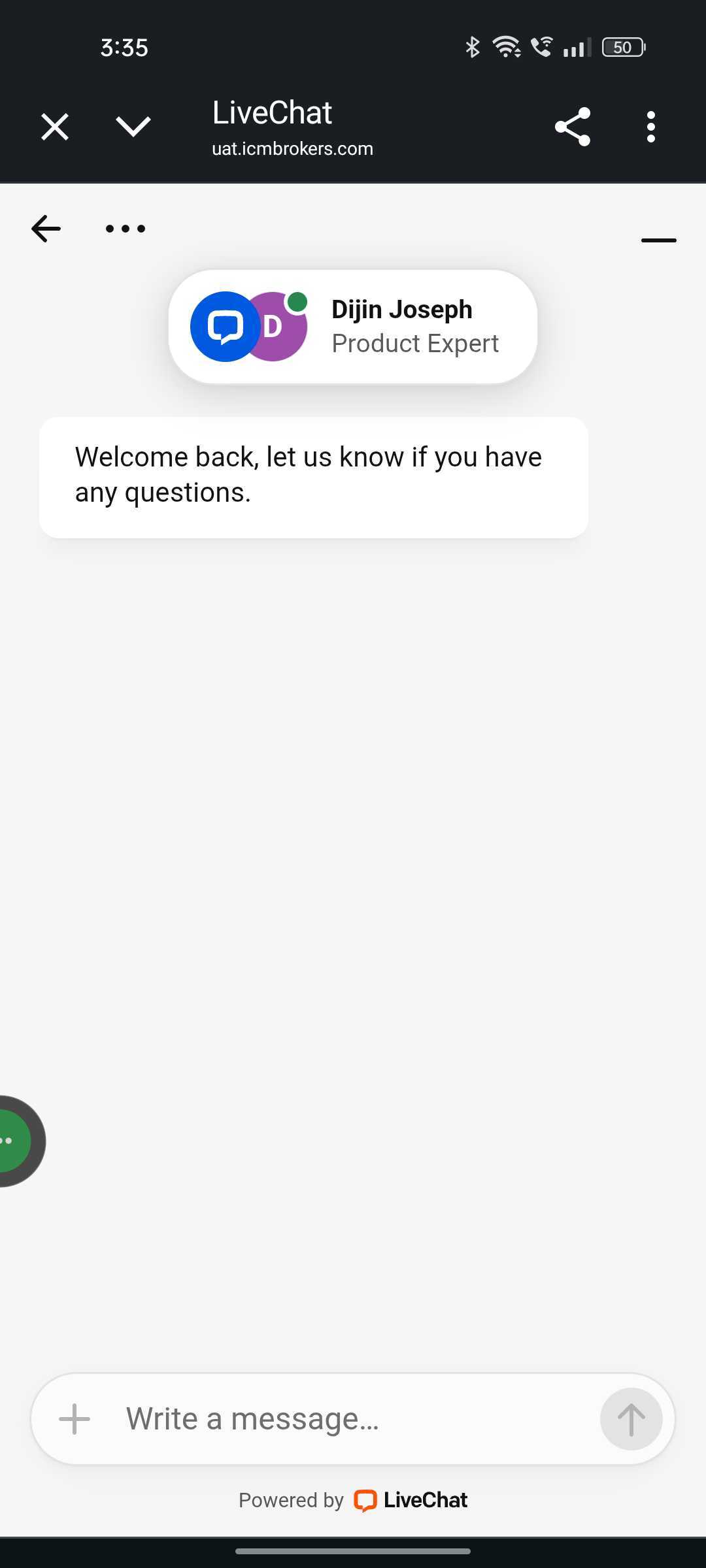706x1568 pixels.
Task: Minimize the chat window
Action: pyautogui.click(x=658, y=240)
